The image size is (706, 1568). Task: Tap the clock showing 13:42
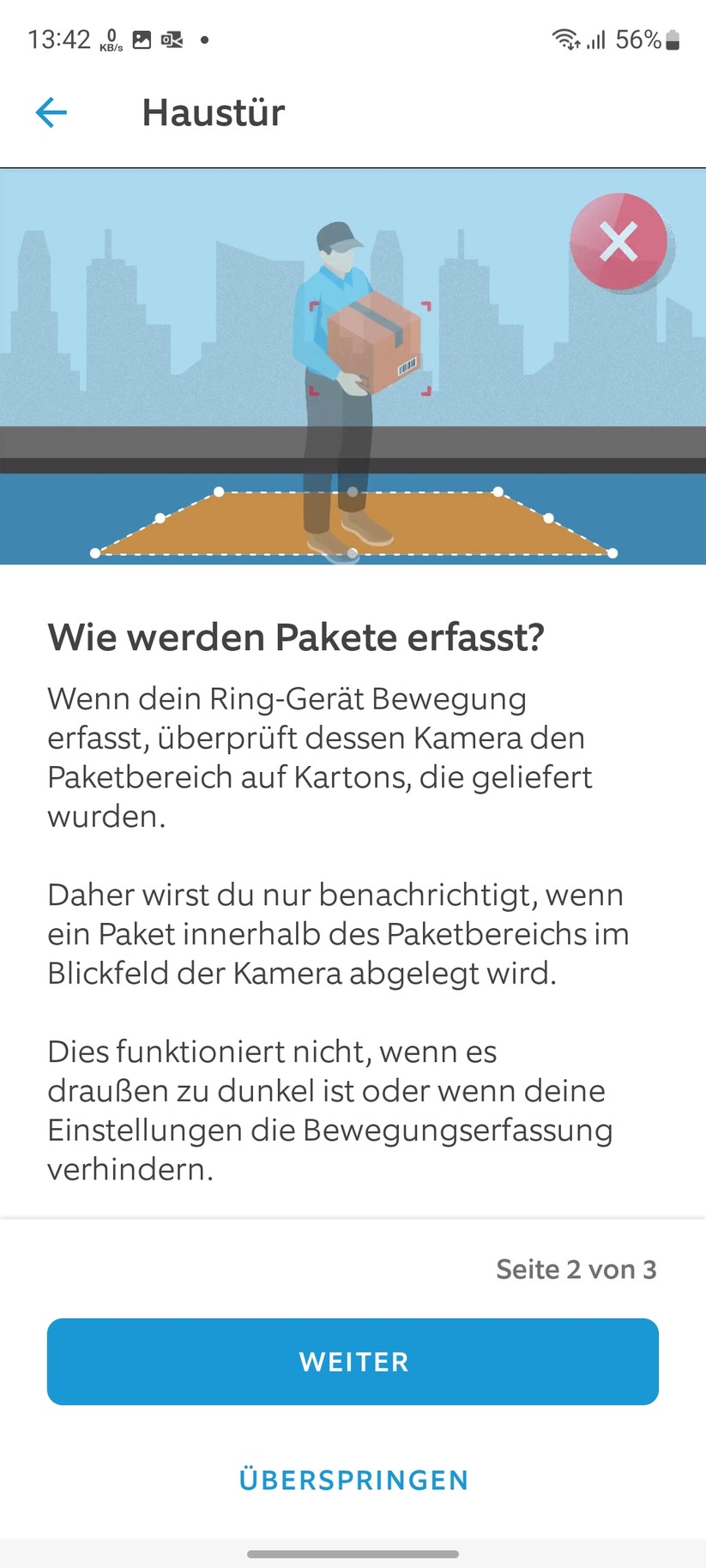tap(60, 39)
